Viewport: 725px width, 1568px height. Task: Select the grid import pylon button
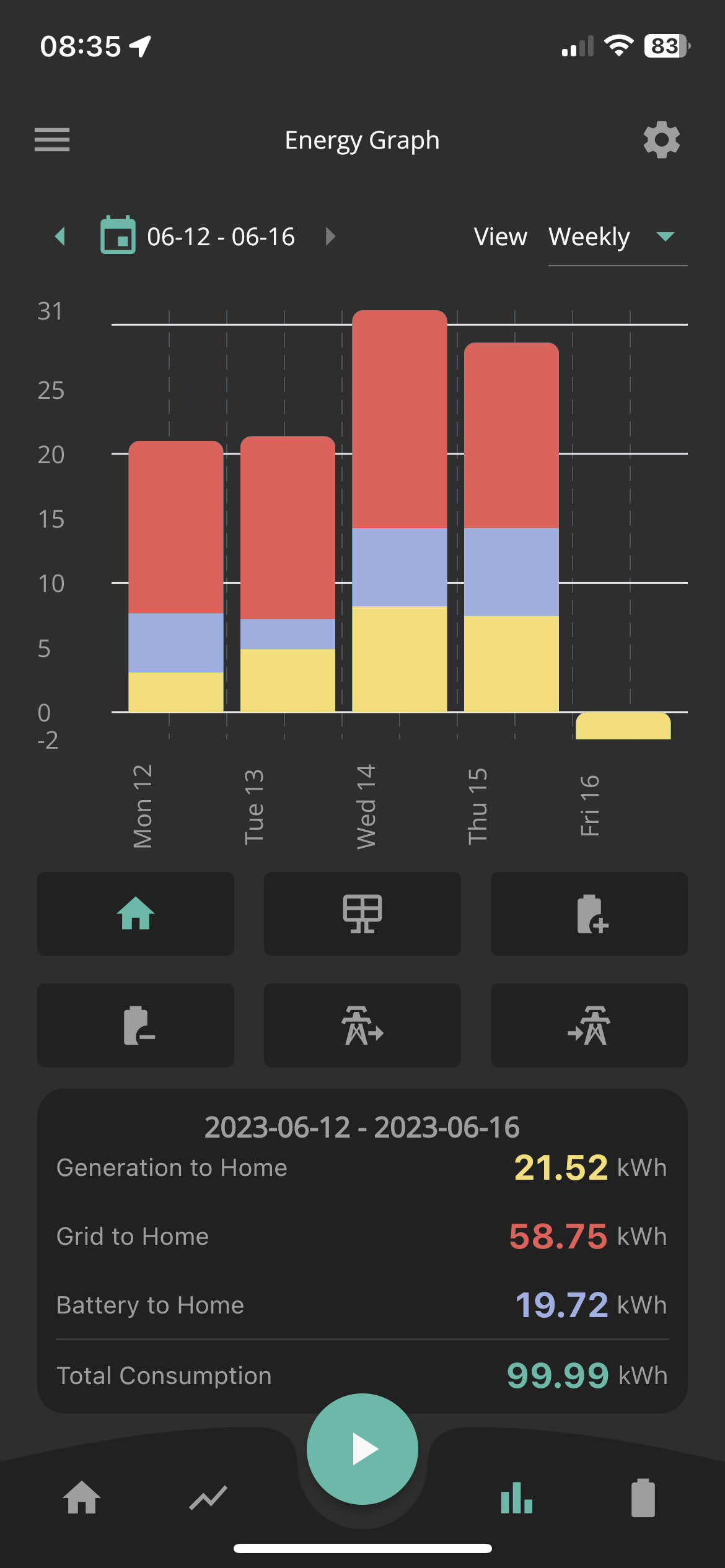(589, 1025)
